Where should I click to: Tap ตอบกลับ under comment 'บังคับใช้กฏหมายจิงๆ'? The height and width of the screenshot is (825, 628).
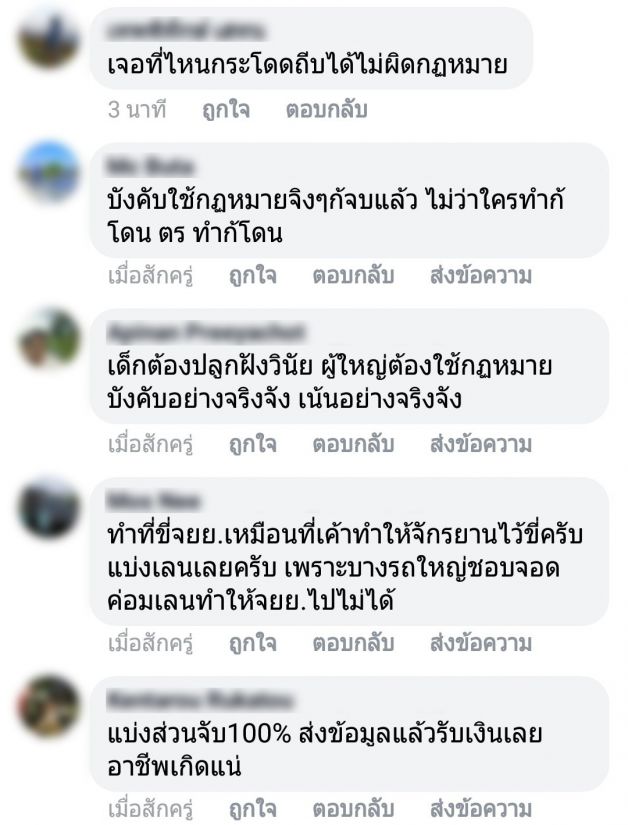pos(353,275)
